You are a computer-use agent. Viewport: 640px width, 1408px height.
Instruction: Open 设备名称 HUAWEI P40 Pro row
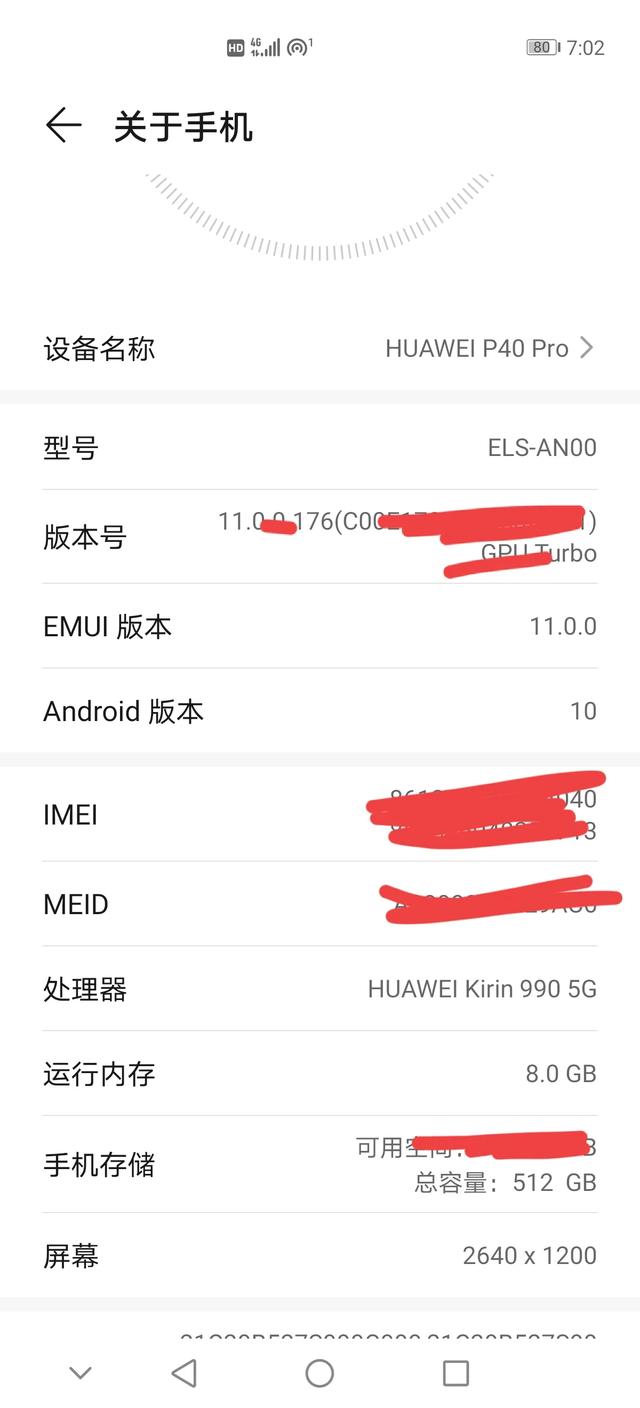pos(320,348)
